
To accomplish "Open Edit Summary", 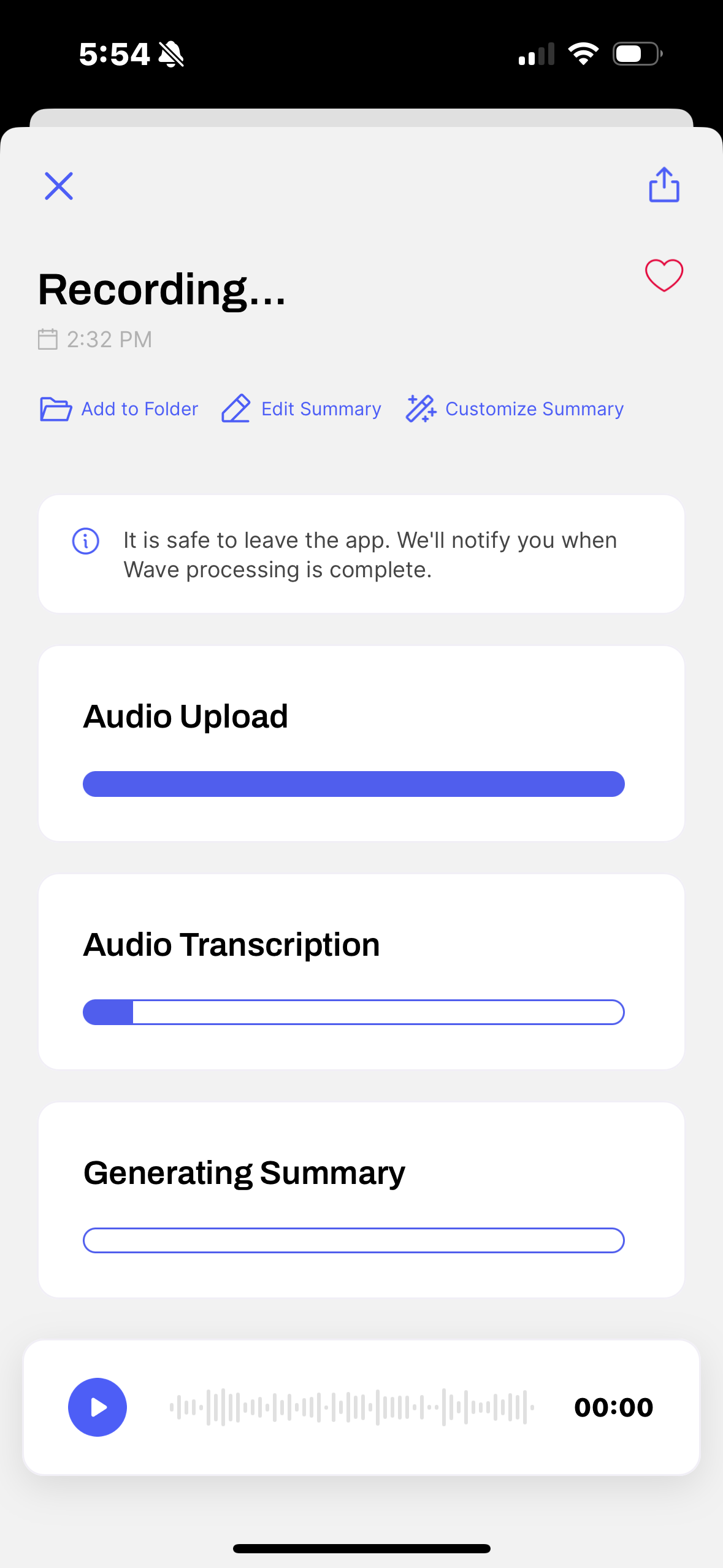I will [x=301, y=409].
